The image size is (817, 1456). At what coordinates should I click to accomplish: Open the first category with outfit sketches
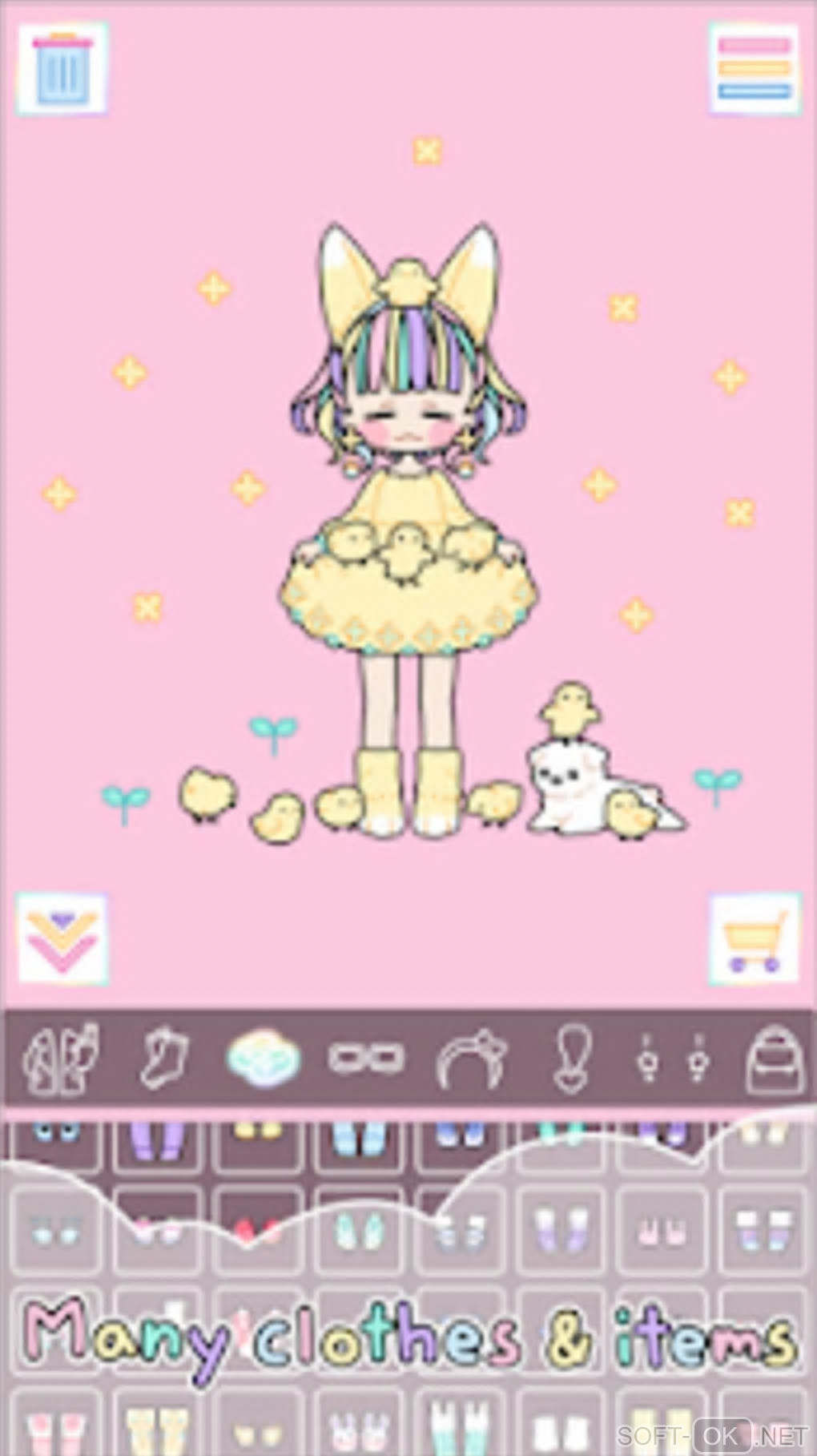62,1059
